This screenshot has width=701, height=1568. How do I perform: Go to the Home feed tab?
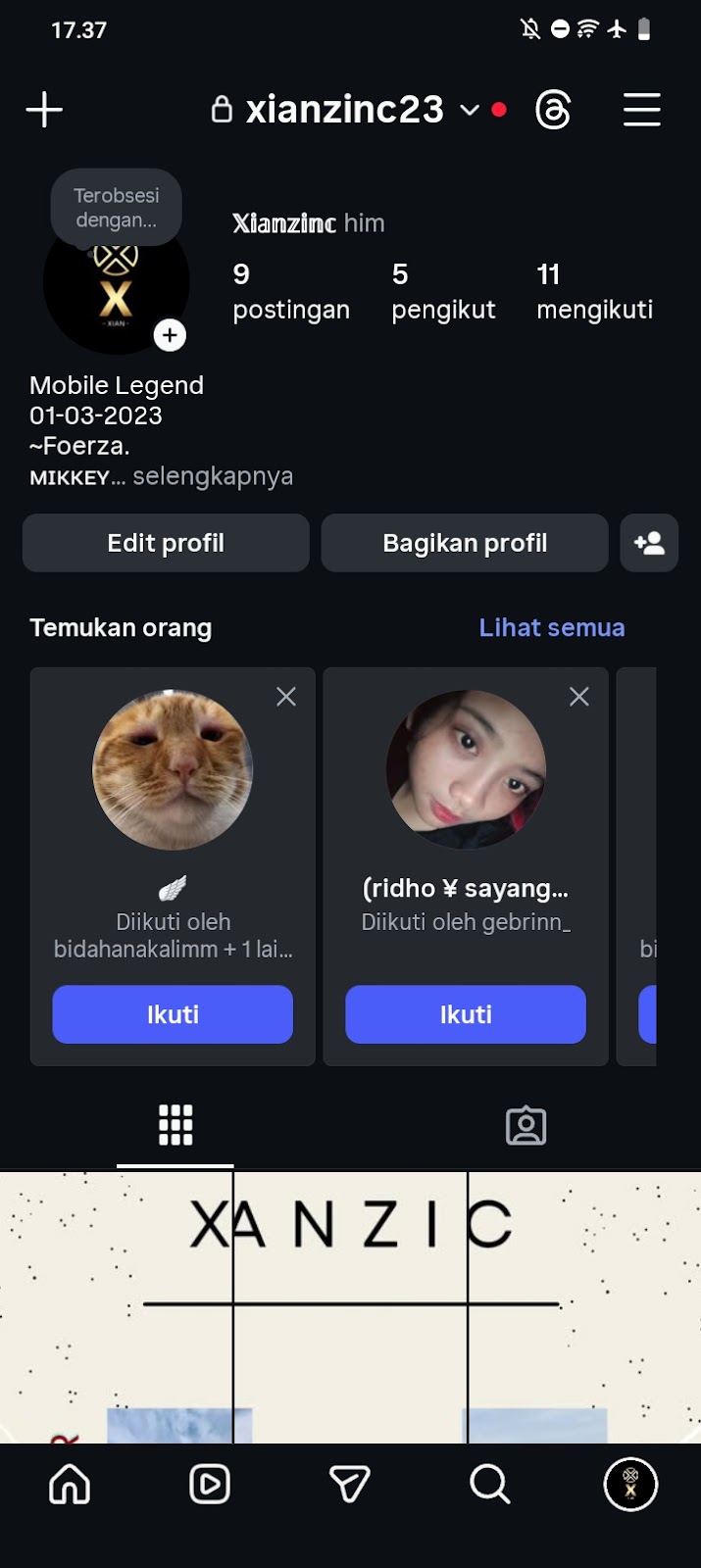tap(70, 1485)
